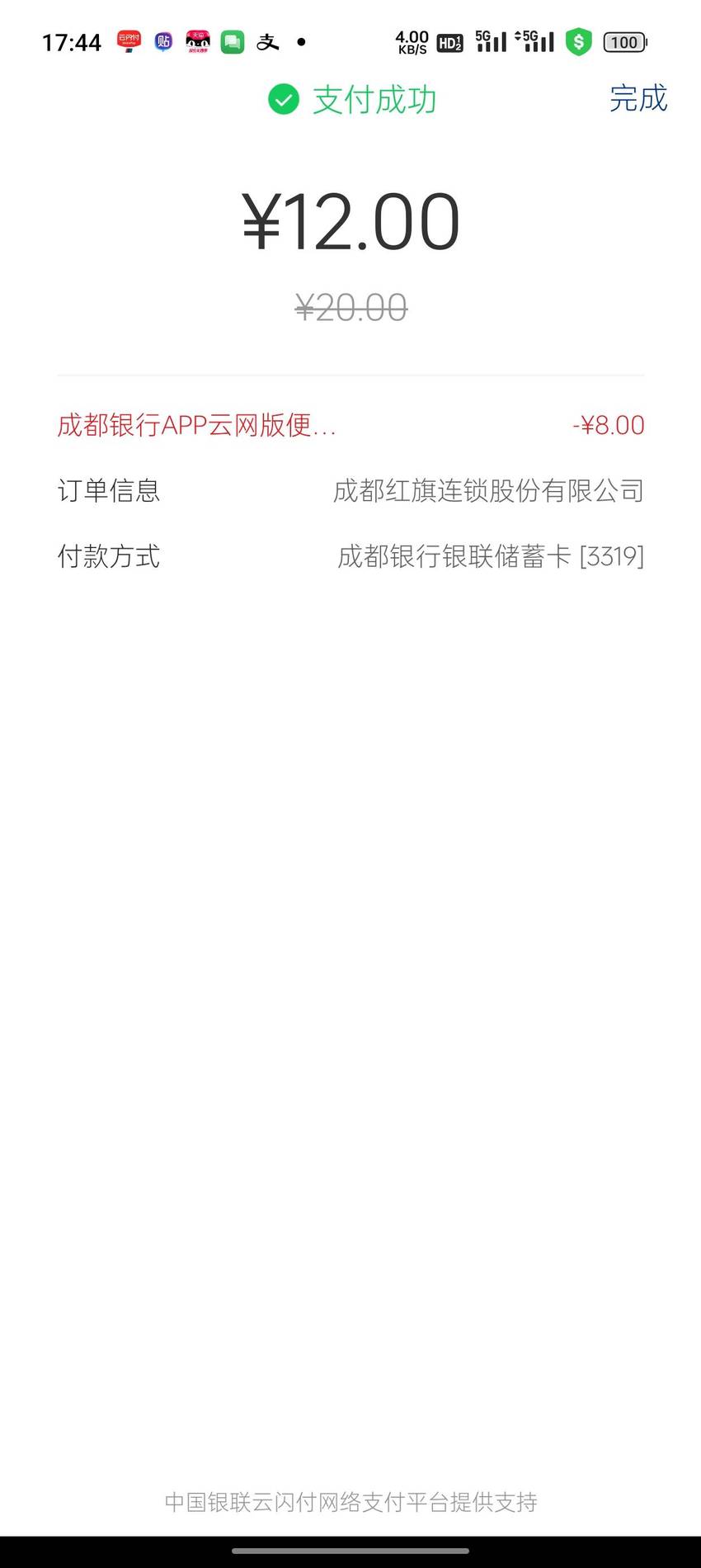Tap 完成 to finish the payment
This screenshot has height=1568, width=701.
(638, 98)
